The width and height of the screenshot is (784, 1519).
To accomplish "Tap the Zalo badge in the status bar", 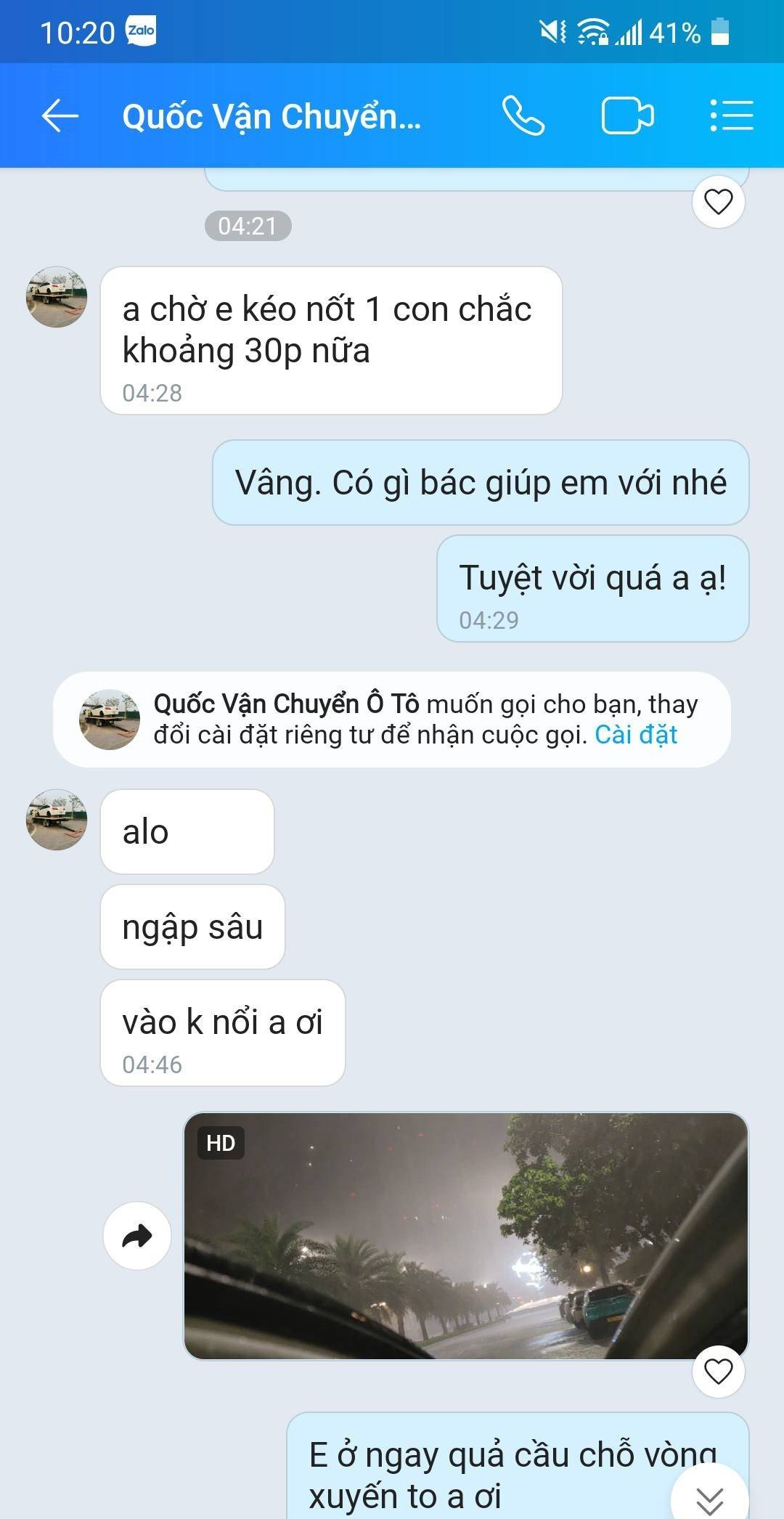I will (x=140, y=30).
